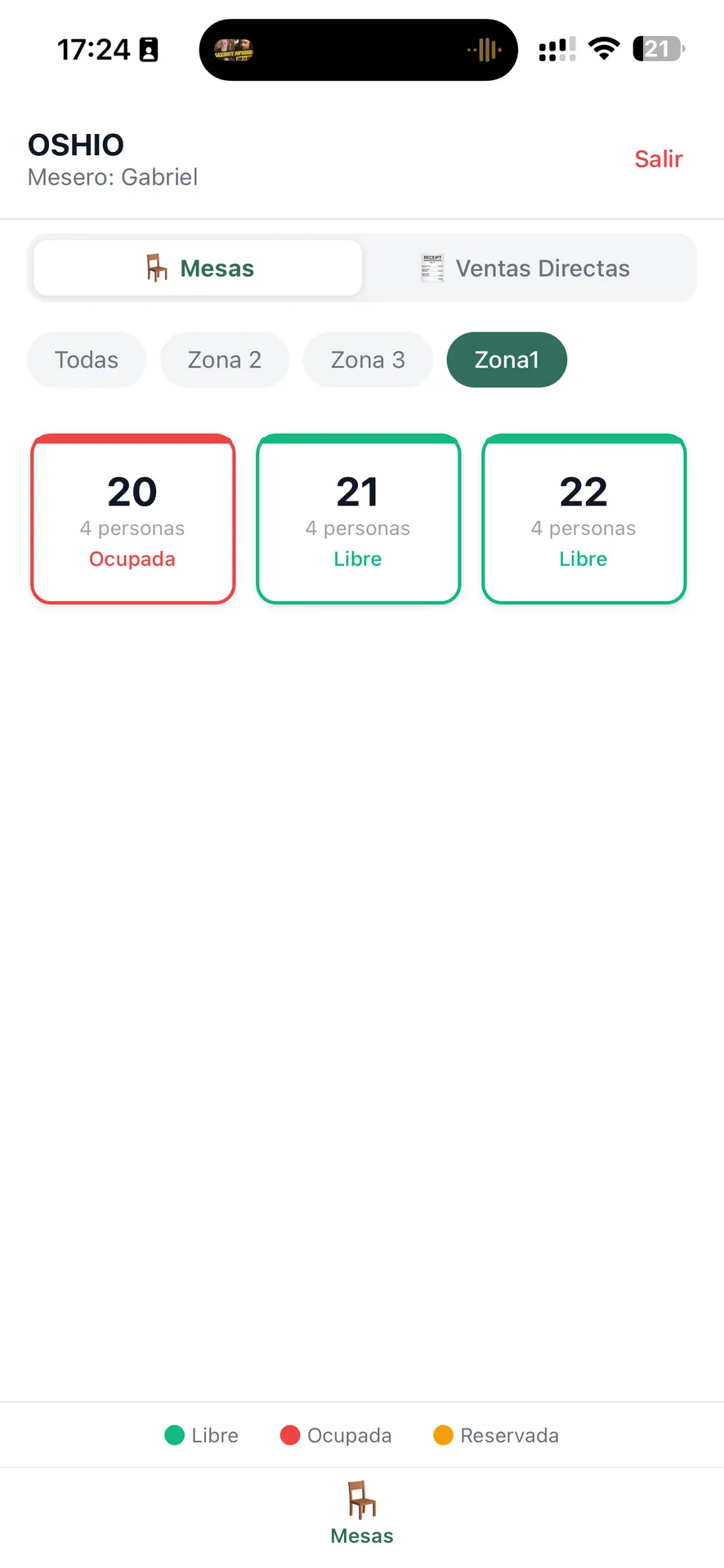Show only Zona 2 tables
Image resolution: width=724 pixels, height=1568 pixels.
click(225, 360)
